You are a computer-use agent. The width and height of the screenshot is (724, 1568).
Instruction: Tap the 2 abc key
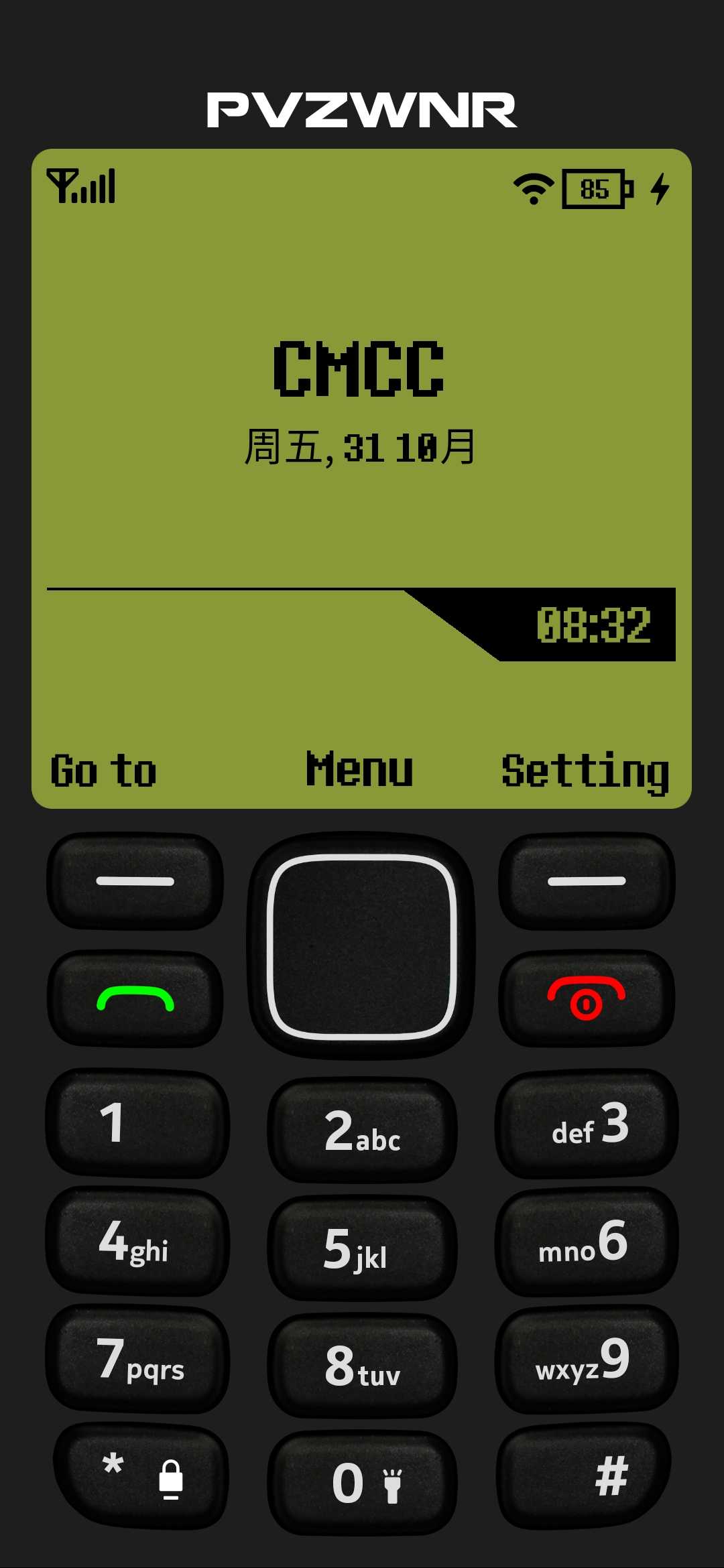click(362, 1130)
